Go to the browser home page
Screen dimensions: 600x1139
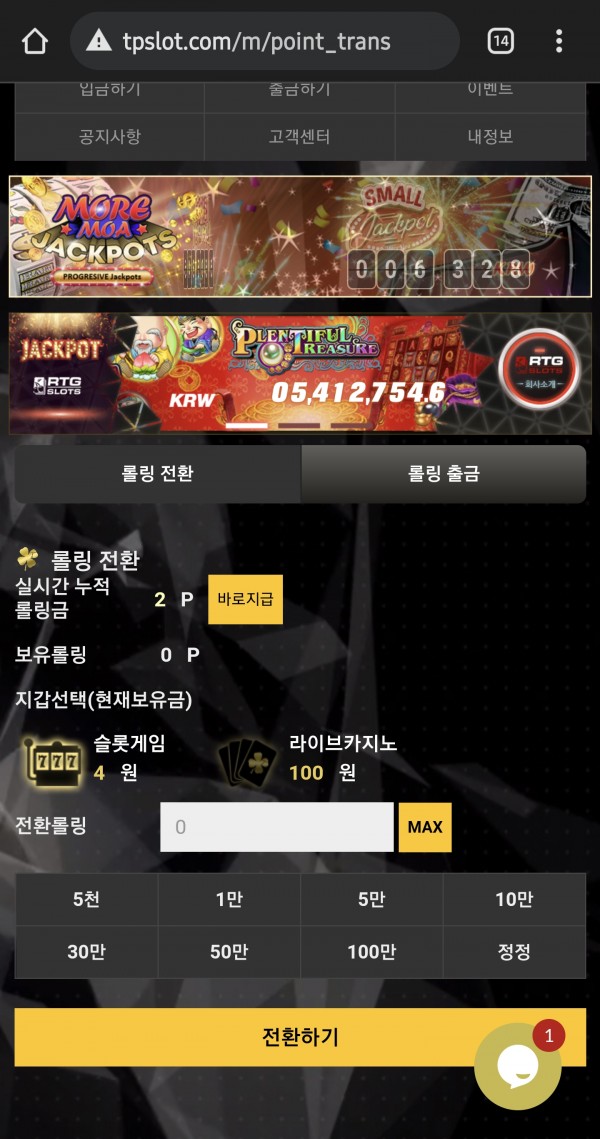[x=35, y=41]
